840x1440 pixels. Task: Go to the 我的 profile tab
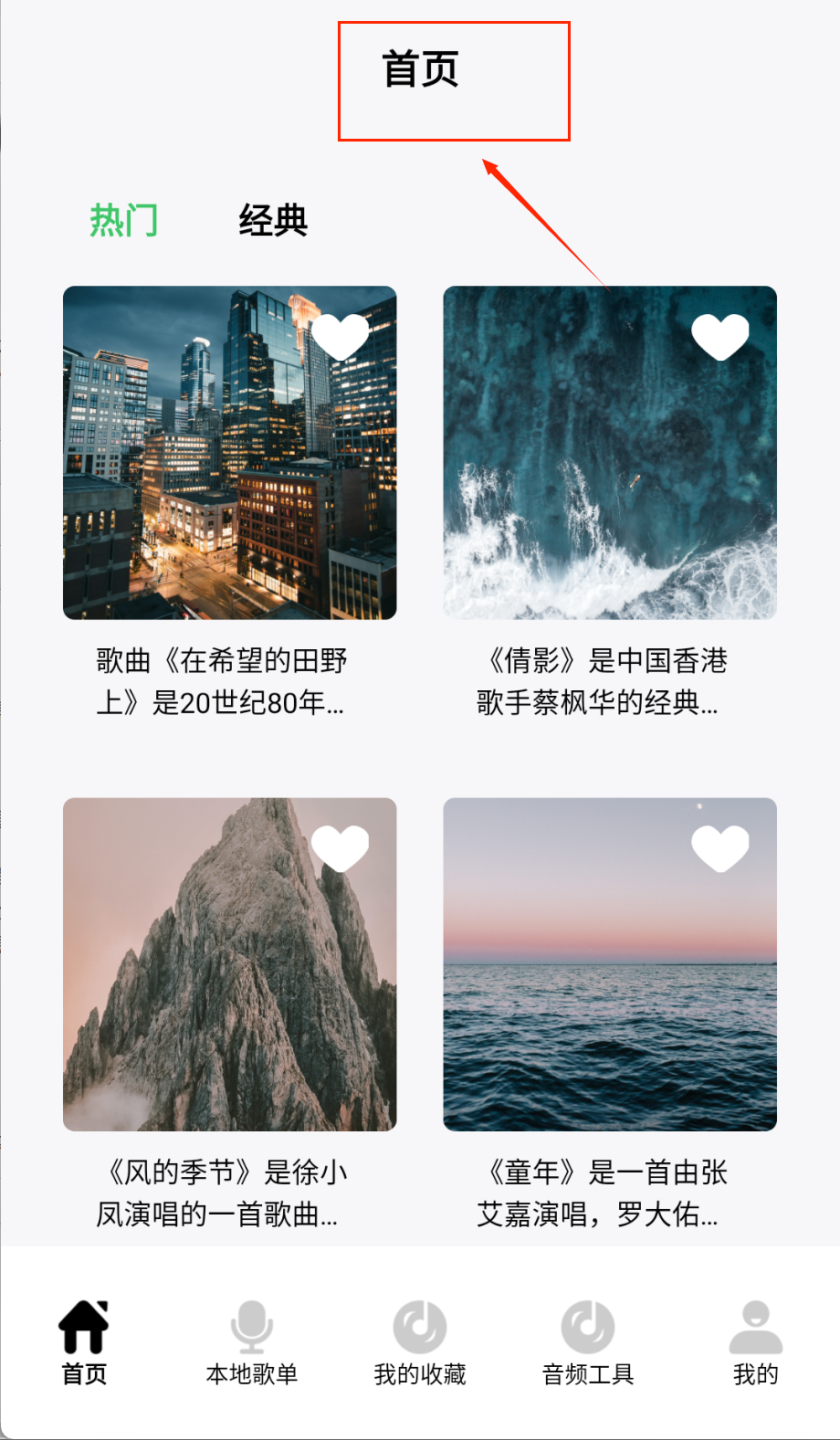pyautogui.click(x=756, y=1342)
